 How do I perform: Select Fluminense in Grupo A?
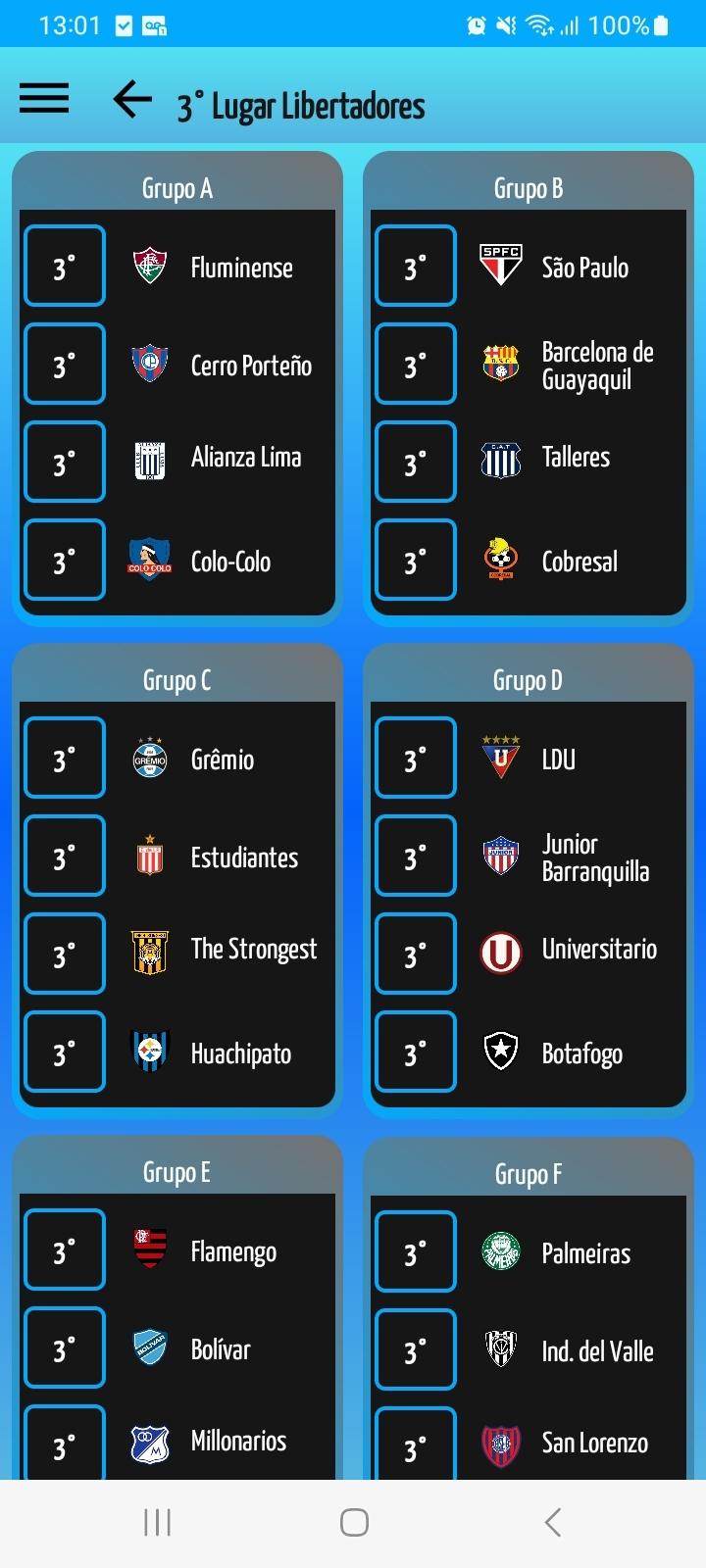click(x=177, y=266)
